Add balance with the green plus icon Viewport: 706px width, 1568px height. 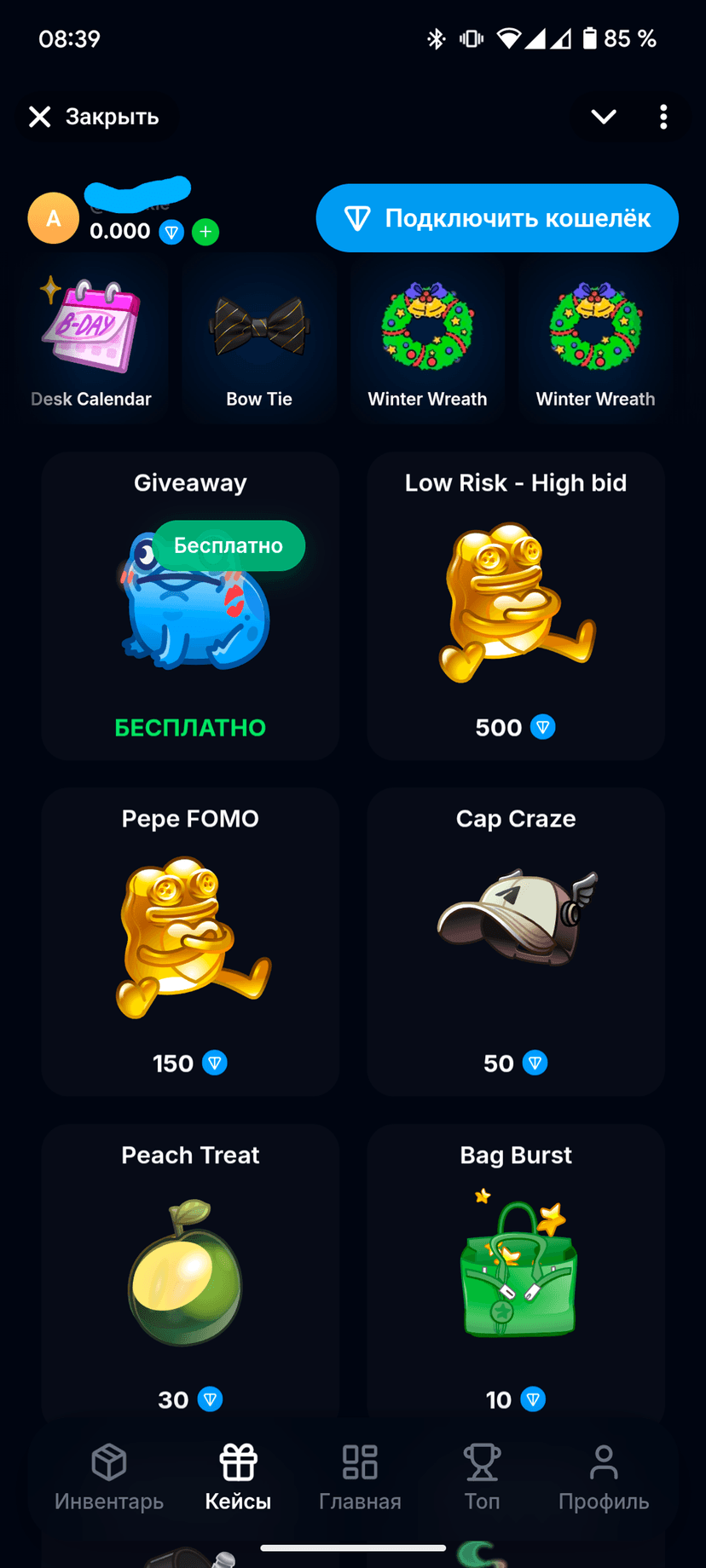pos(205,232)
